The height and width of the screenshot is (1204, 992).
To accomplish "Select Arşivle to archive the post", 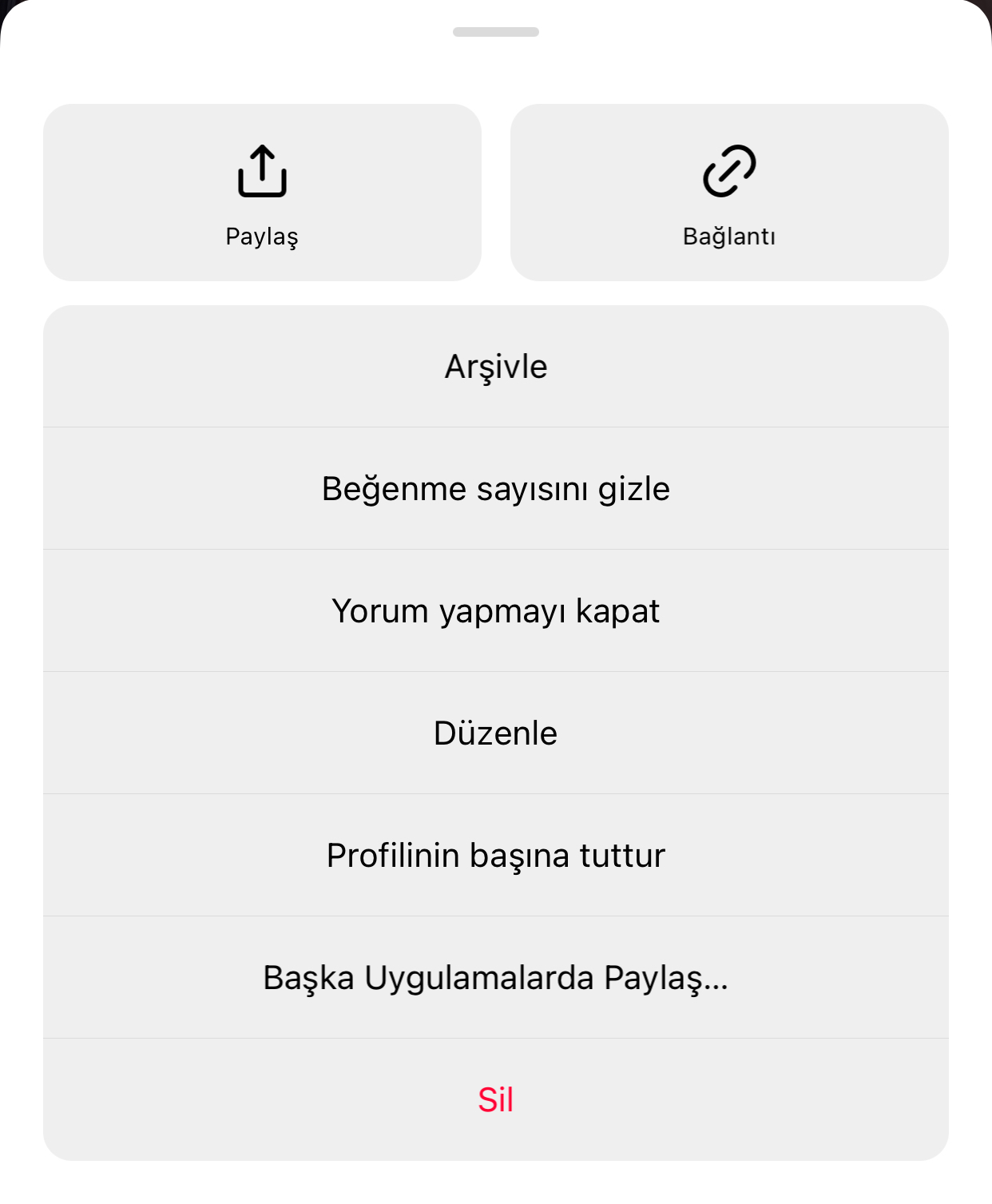I will (496, 367).
